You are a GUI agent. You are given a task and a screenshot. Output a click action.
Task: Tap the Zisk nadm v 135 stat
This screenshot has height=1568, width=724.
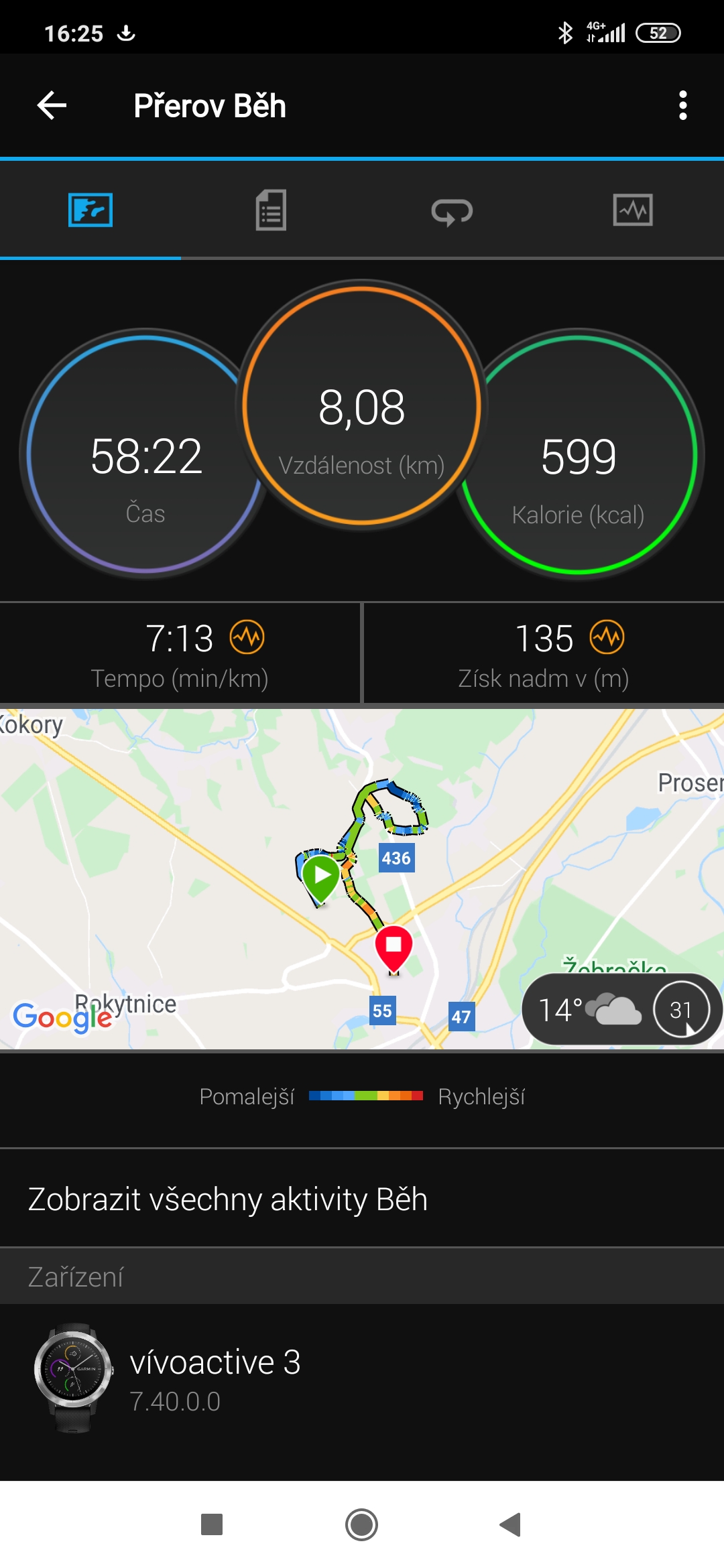click(544, 654)
